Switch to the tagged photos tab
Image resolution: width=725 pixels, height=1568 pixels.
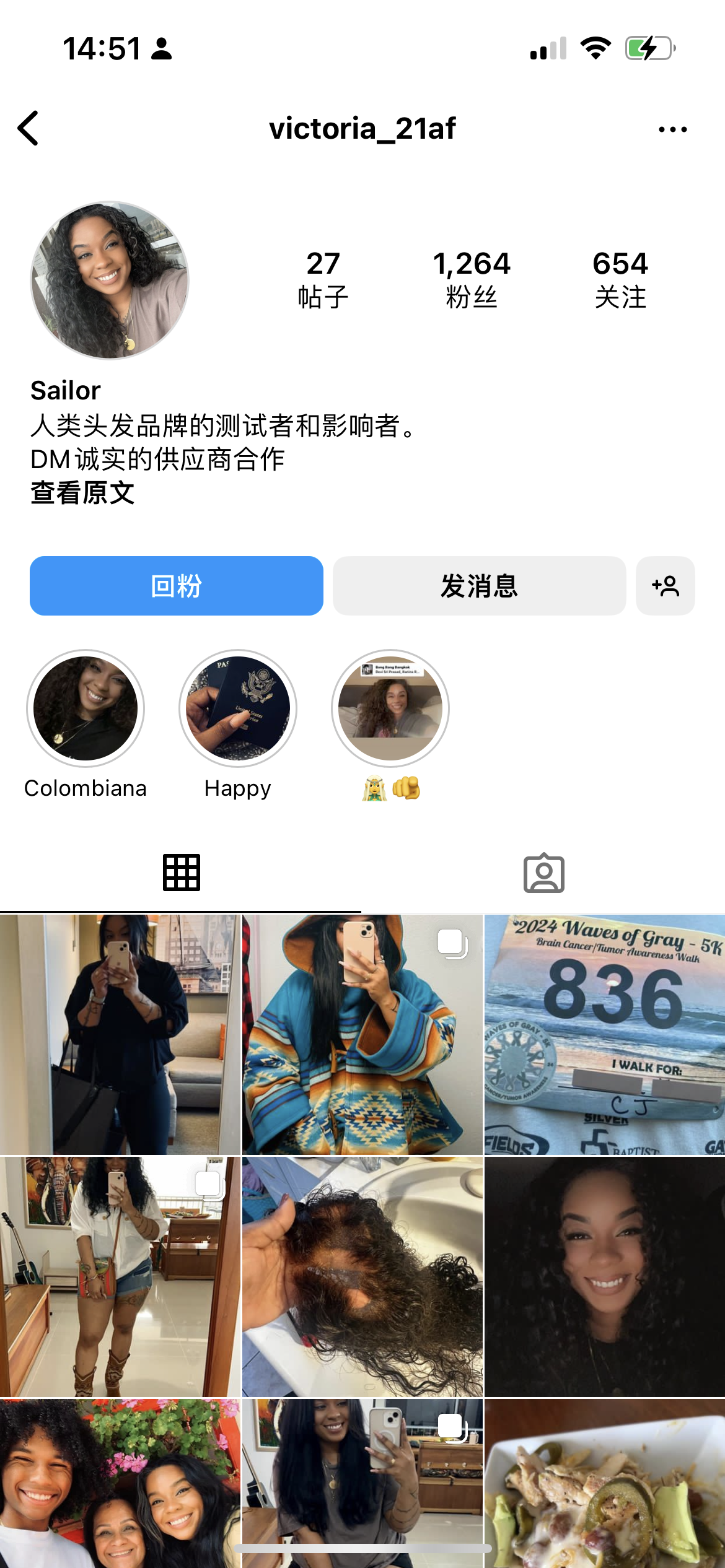point(543,873)
